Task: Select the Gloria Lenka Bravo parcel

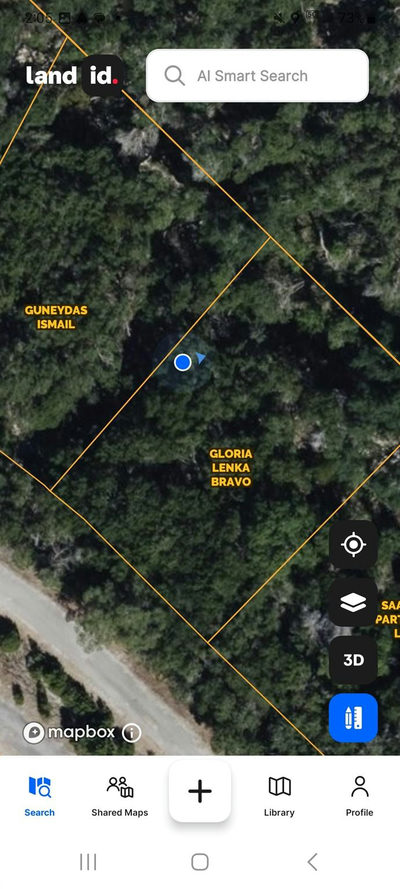Action: 231,468
